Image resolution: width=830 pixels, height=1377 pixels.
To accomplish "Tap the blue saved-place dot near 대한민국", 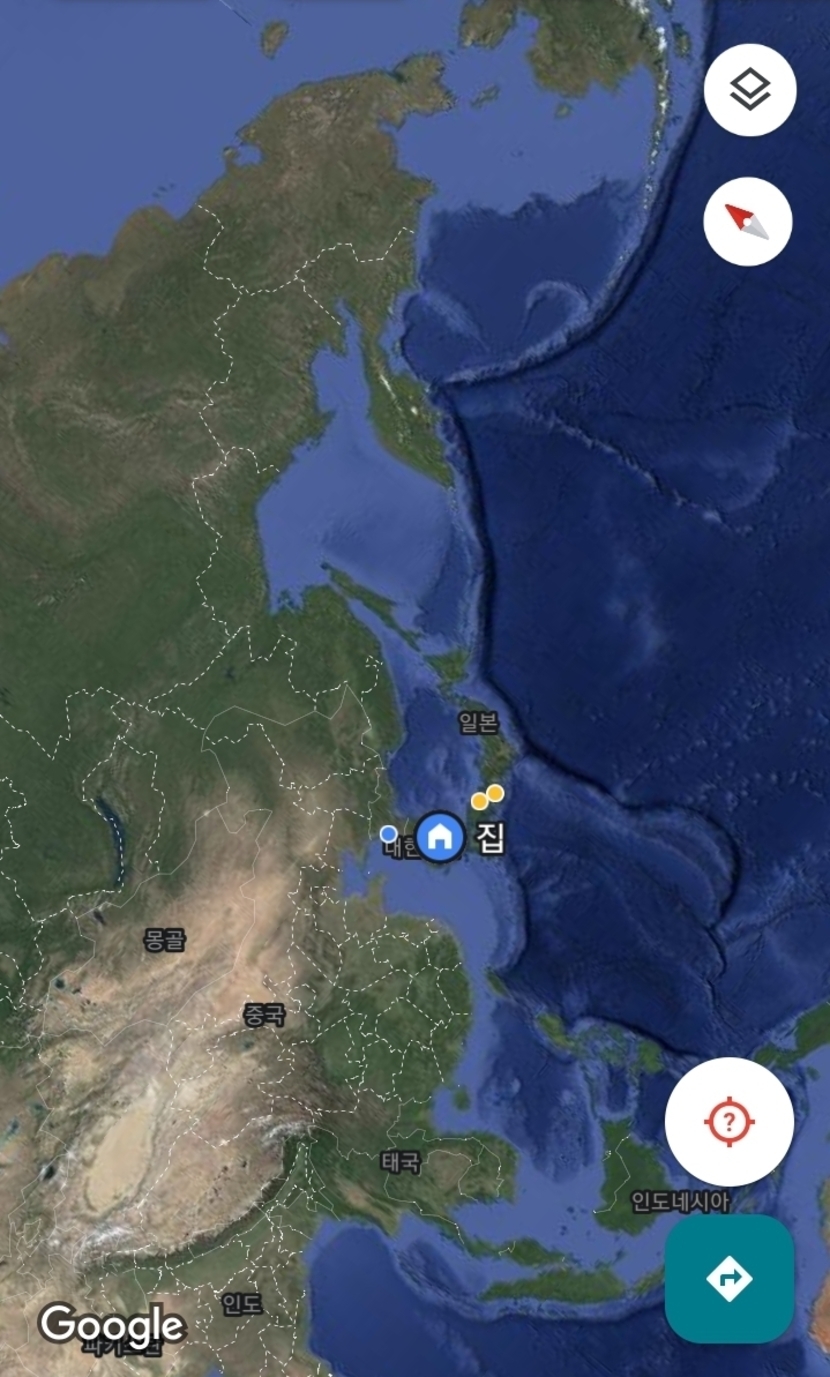I will (x=389, y=833).
